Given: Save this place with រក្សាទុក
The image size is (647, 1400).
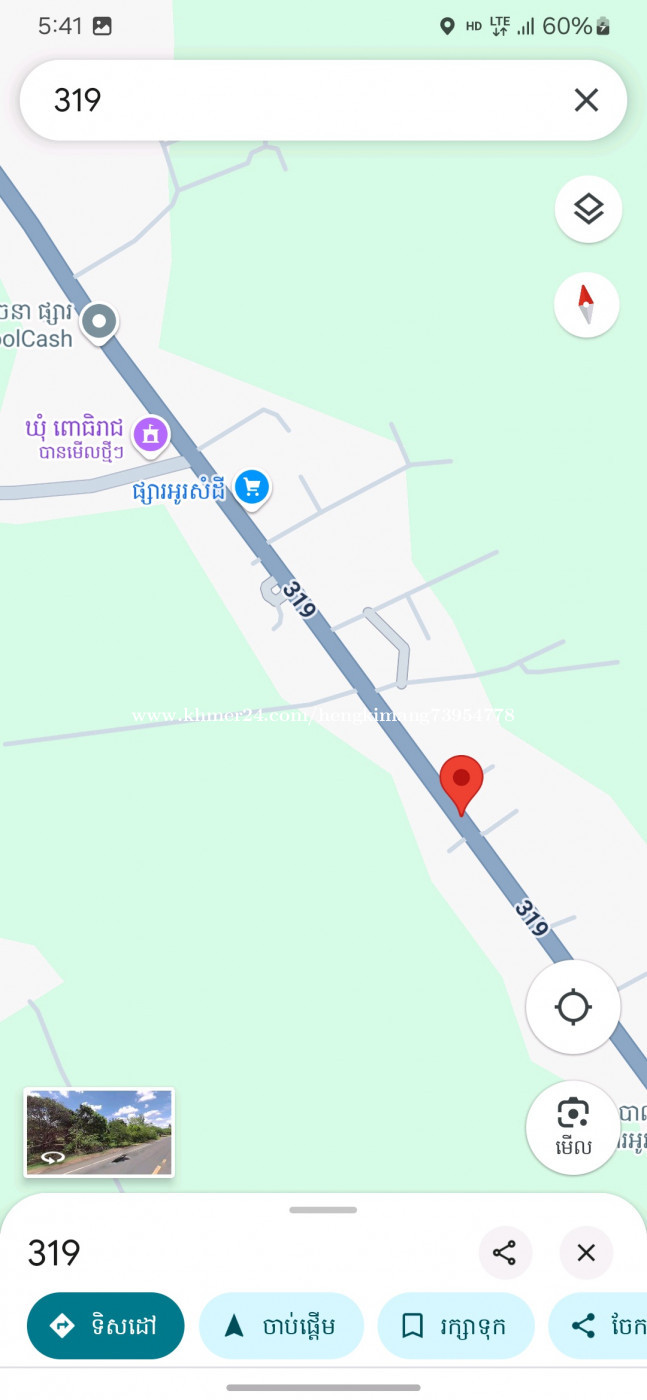Looking at the screenshot, I should (455, 1326).
